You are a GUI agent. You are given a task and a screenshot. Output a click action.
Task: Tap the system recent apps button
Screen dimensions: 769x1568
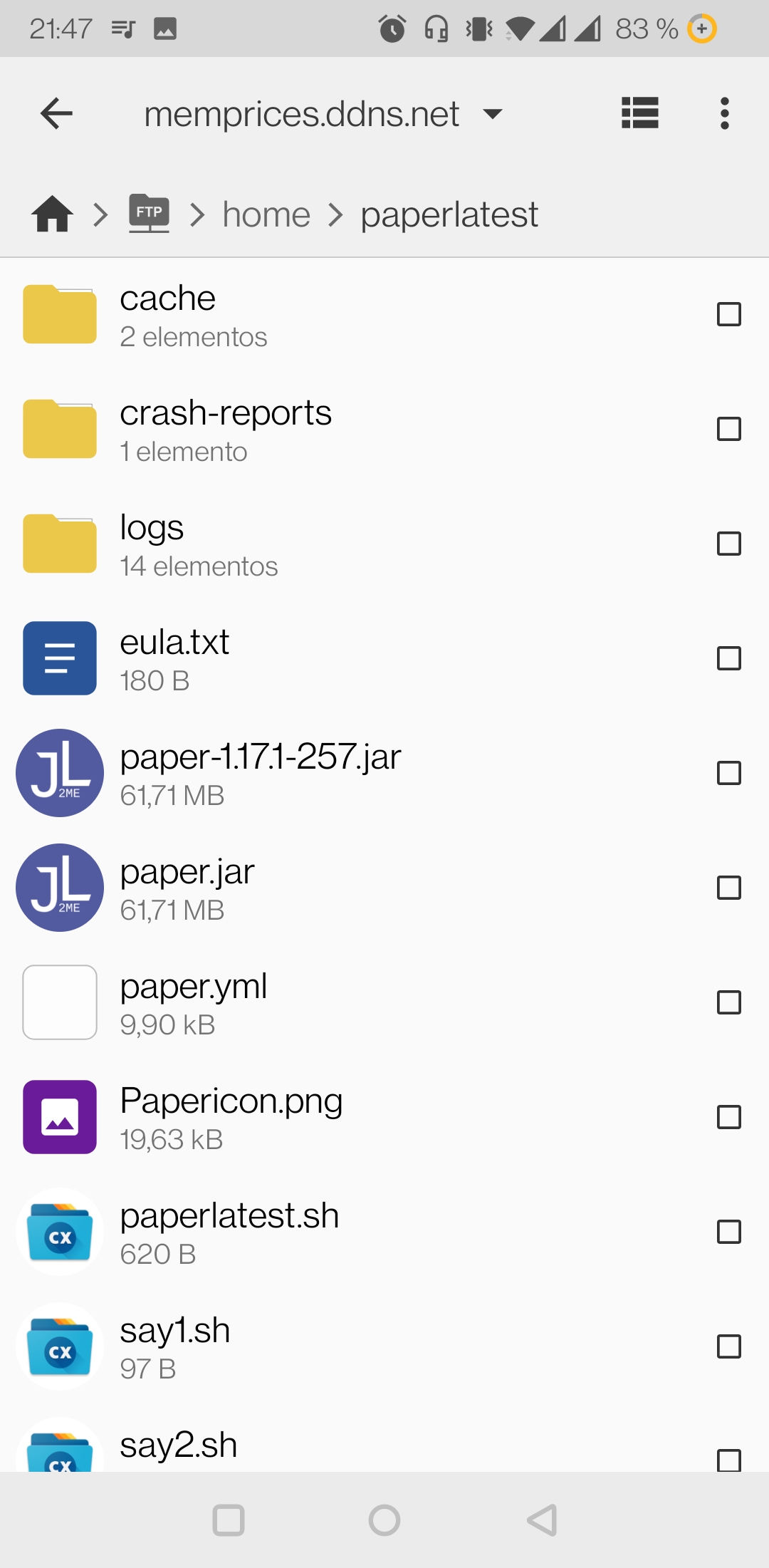[229, 1520]
